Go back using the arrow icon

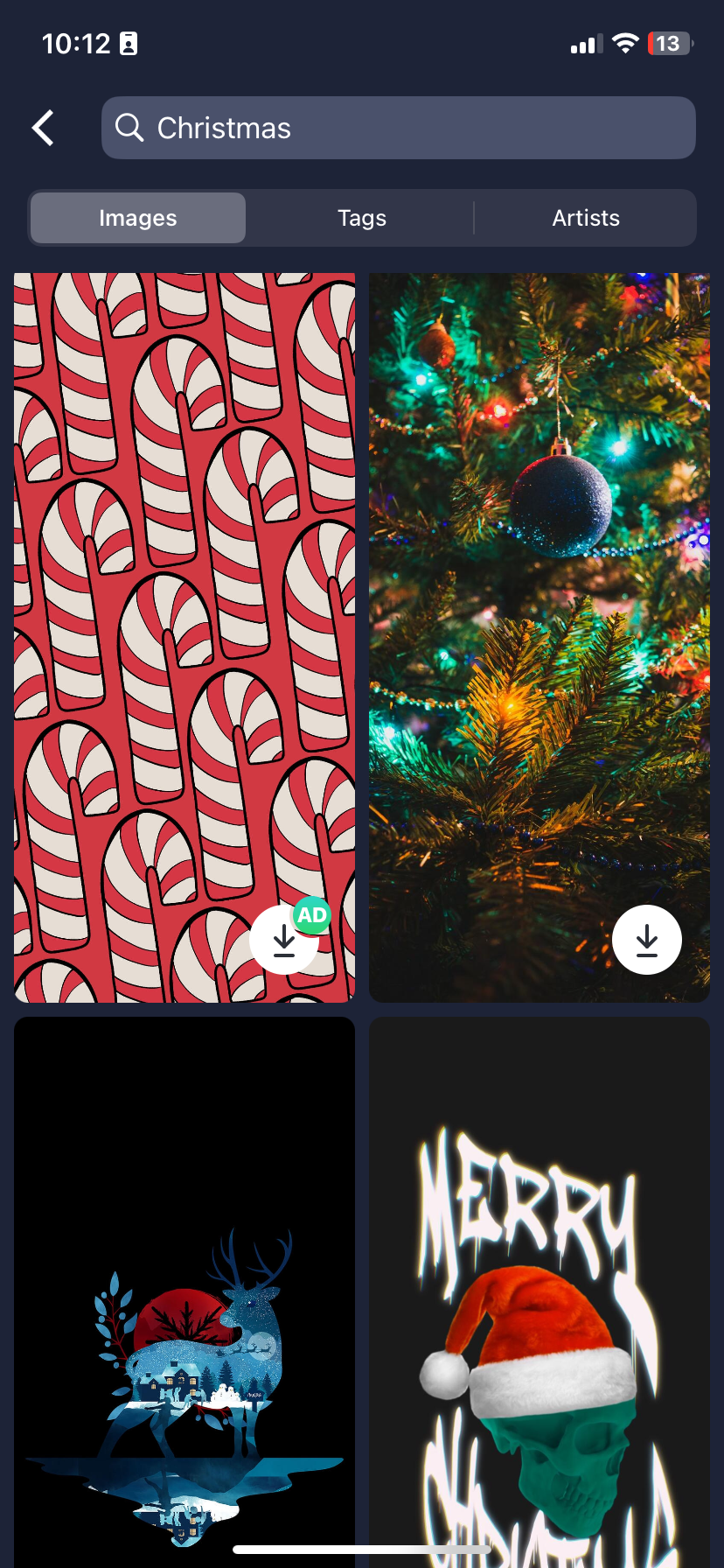coord(43,128)
